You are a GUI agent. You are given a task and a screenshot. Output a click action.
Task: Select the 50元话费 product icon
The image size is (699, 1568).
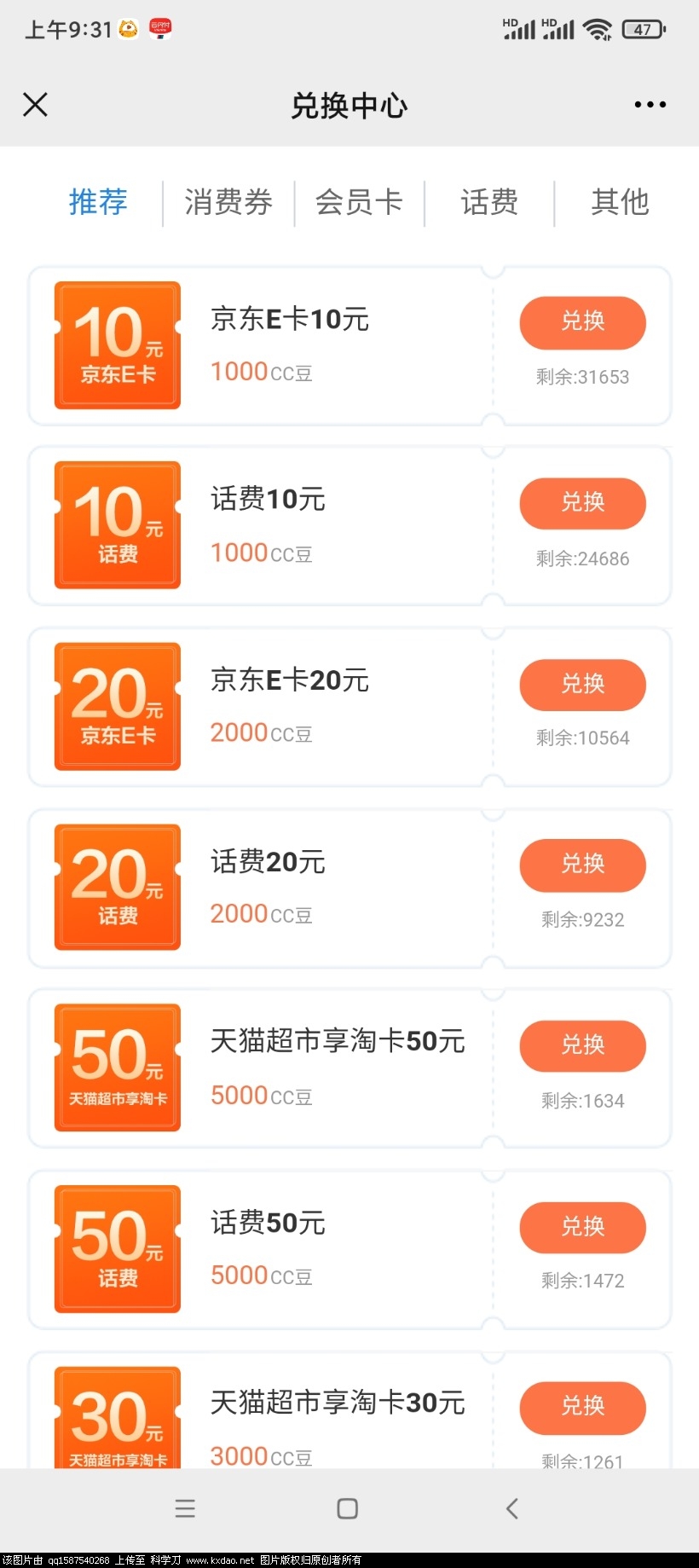click(117, 1248)
